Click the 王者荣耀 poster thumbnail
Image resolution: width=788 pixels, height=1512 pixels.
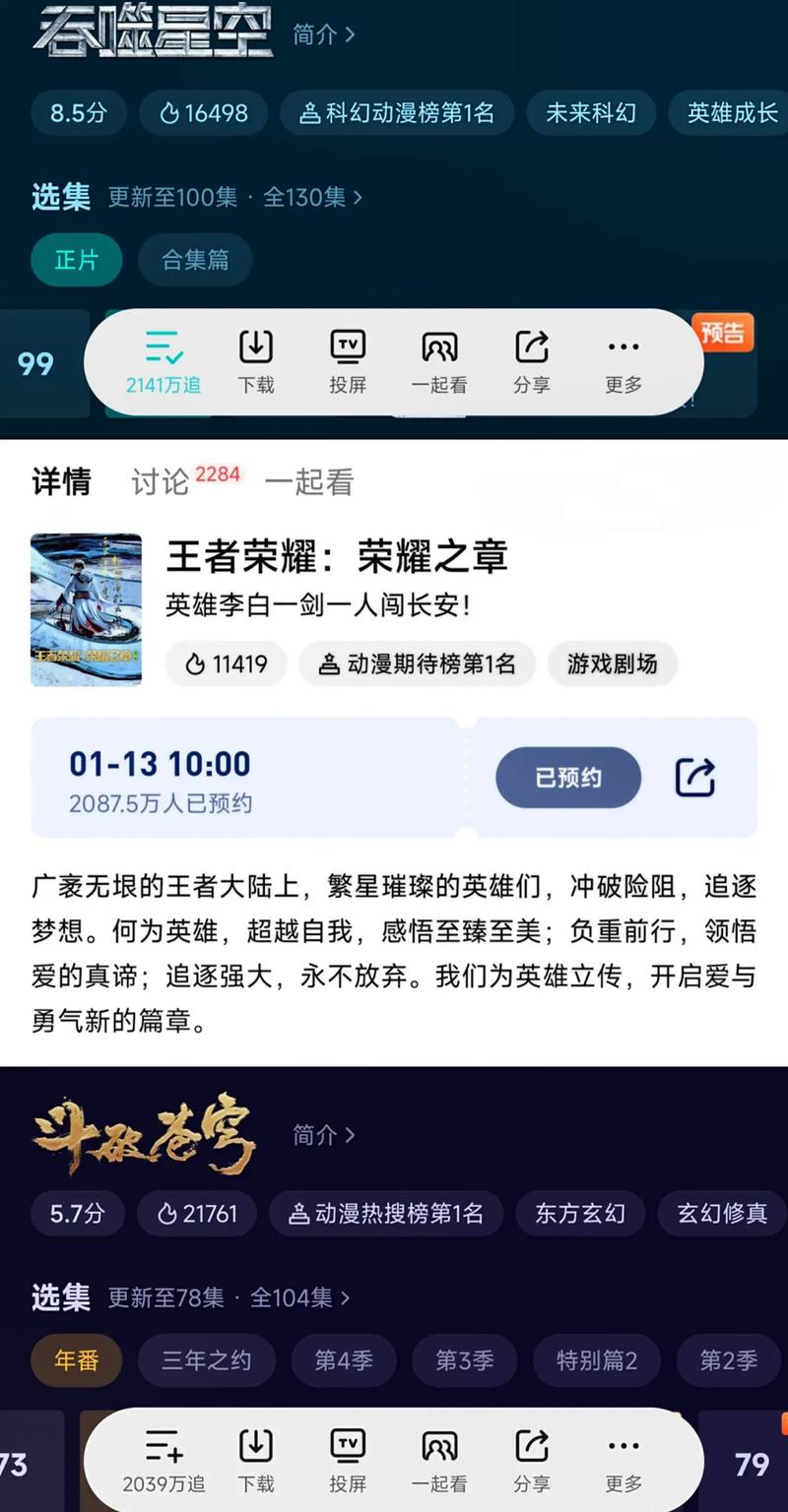[86, 608]
